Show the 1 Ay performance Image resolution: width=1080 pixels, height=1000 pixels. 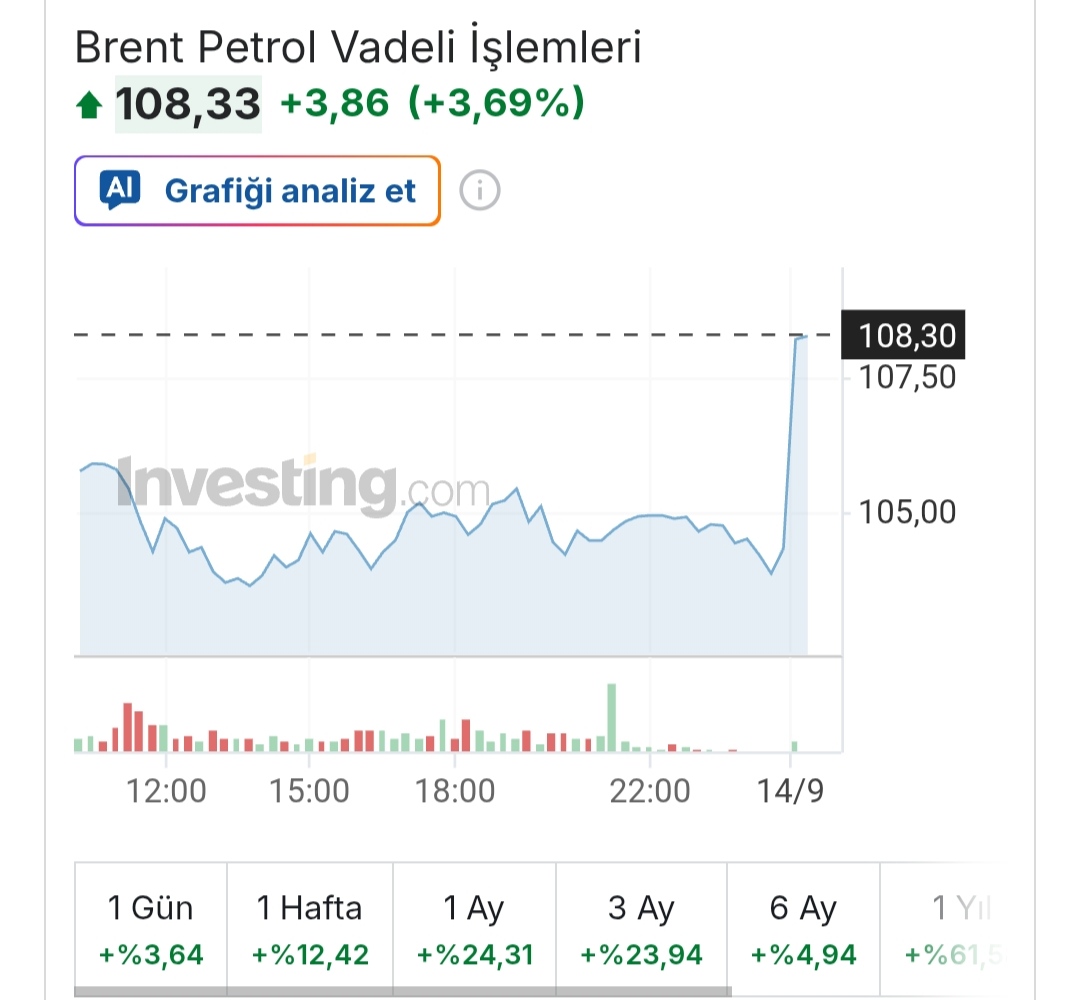tap(475, 929)
